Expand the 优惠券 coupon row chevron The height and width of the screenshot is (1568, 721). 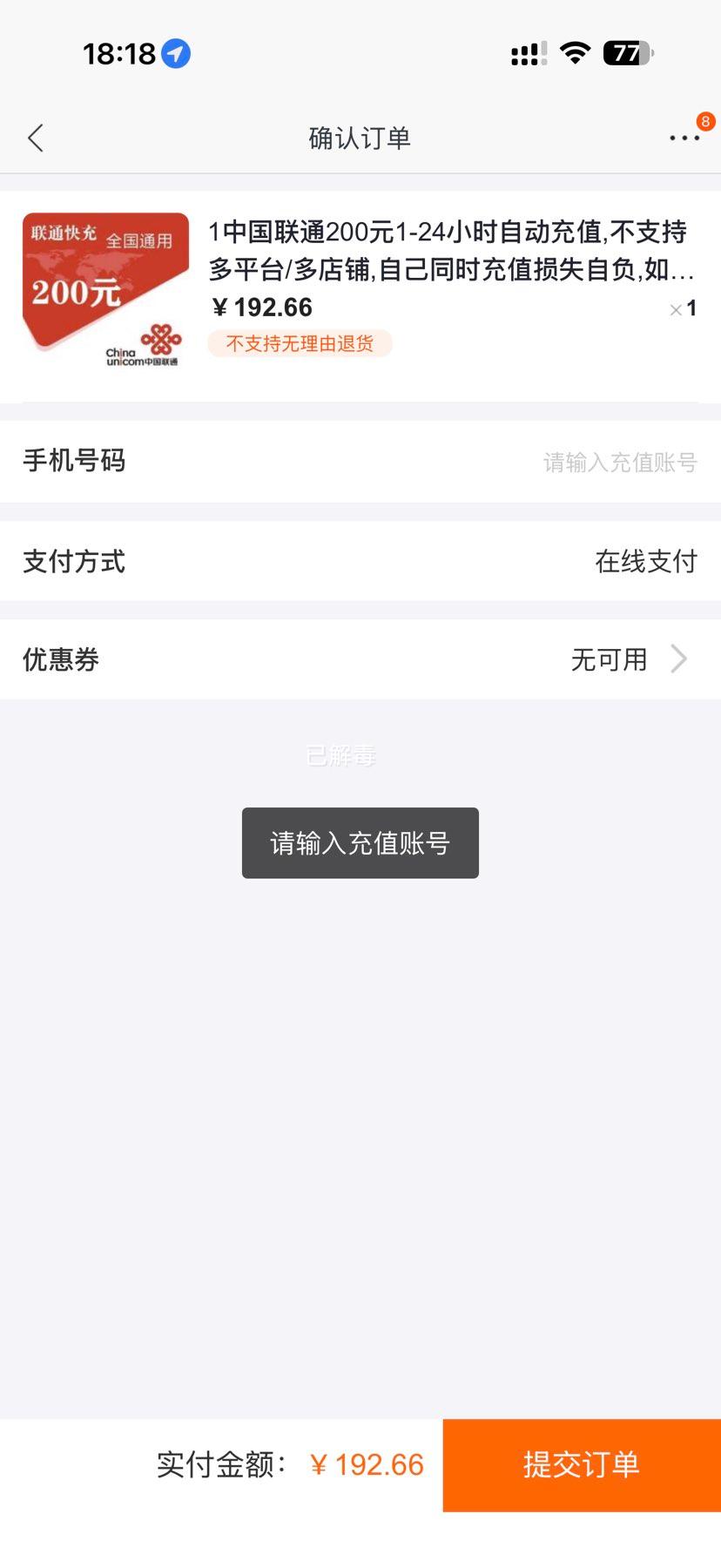pyautogui.click(x=678, y=659)
